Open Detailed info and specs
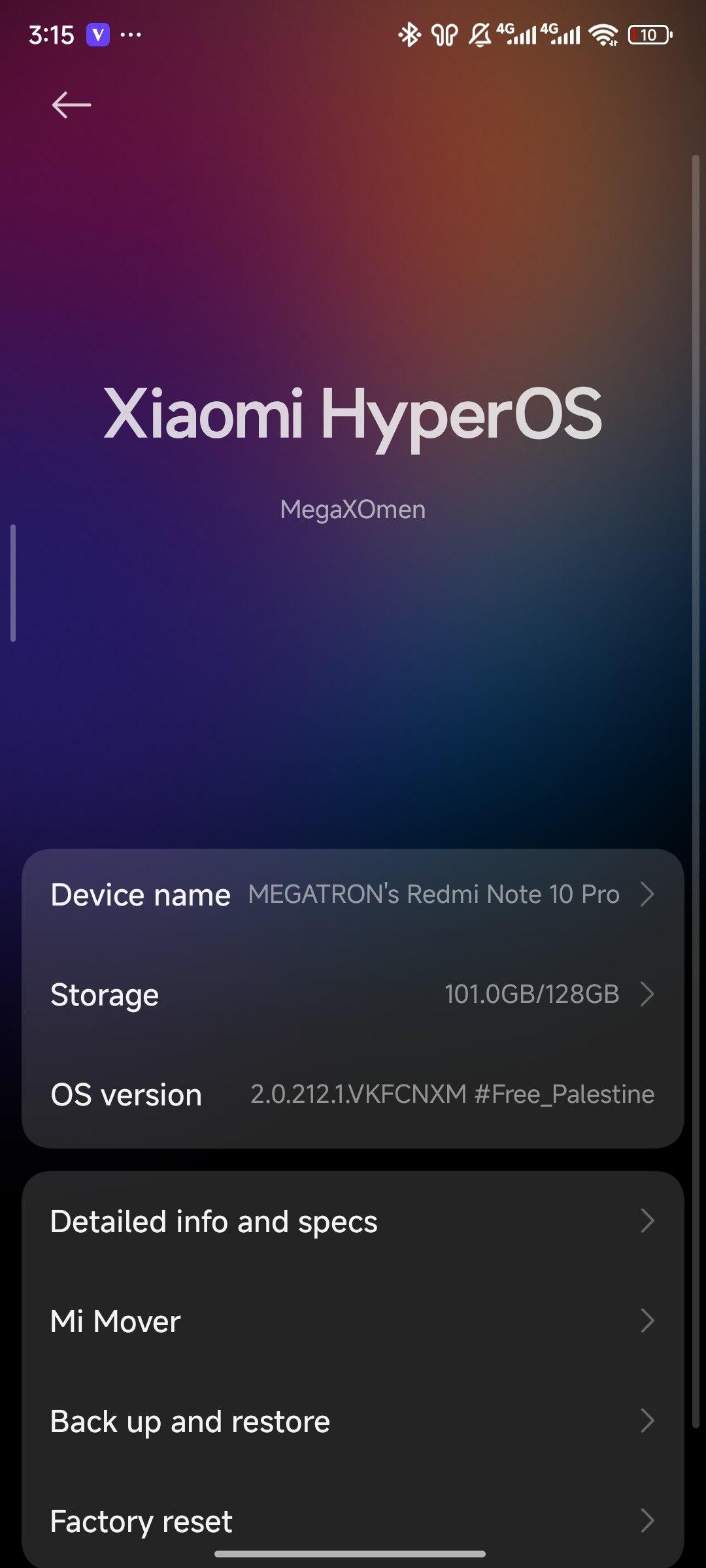The width and height of the screenshot is (706, 1568). [x=353, y=1221]
